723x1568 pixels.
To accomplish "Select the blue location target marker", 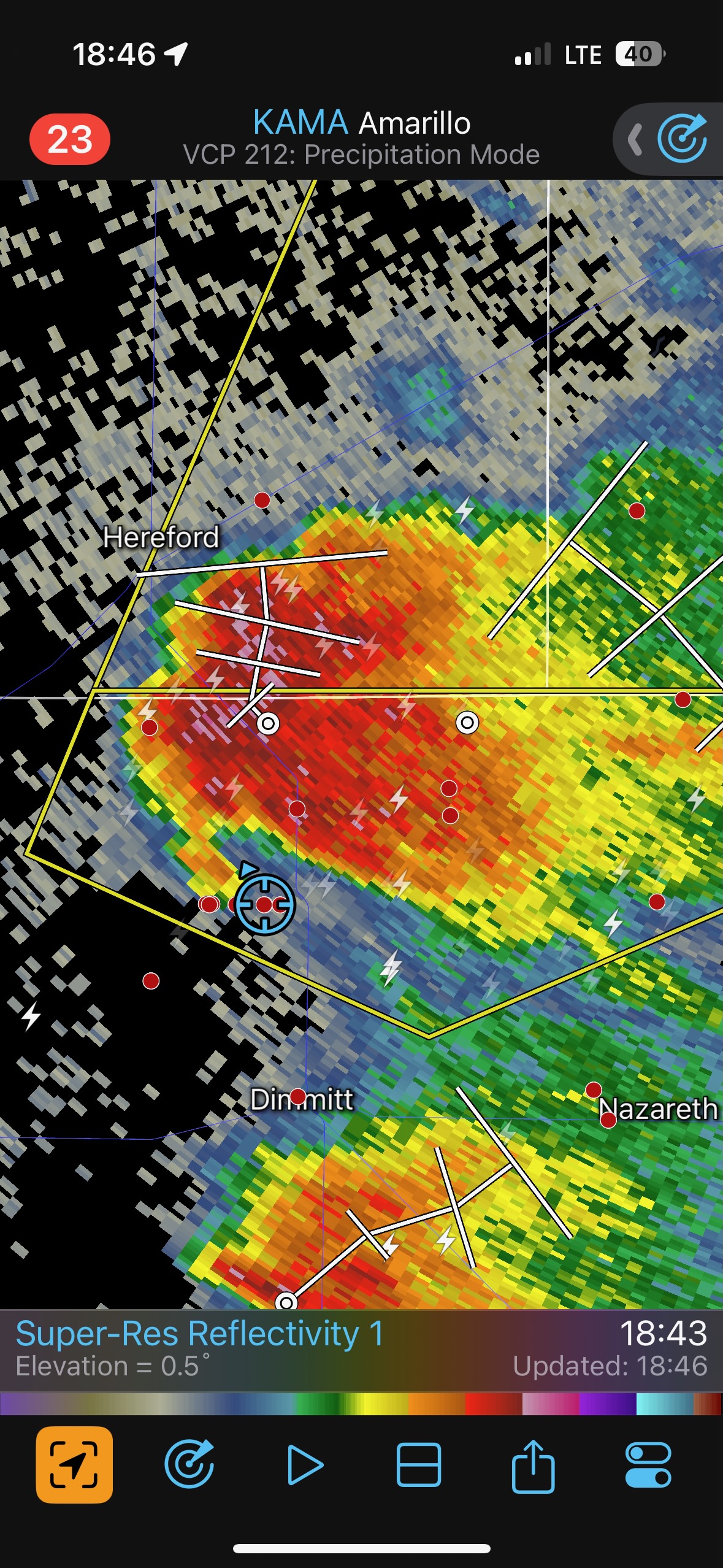I will [x=265, y=904].
